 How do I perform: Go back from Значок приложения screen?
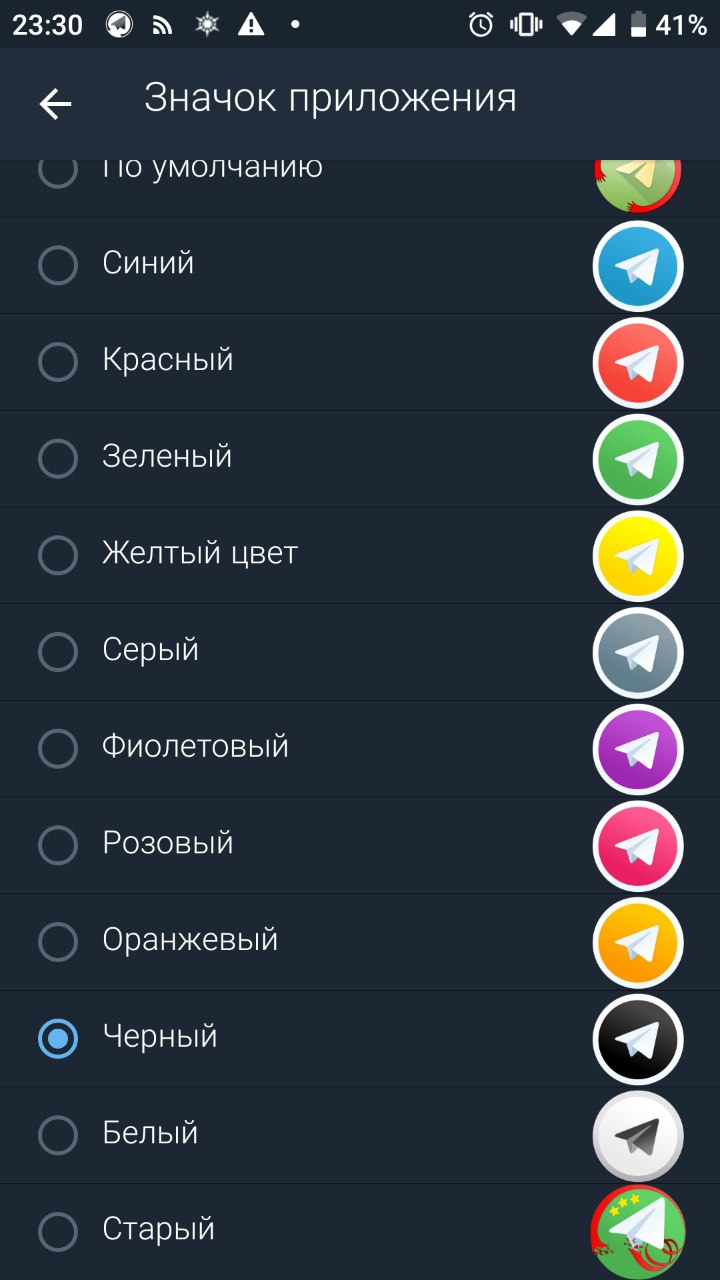(x=56, y=103)
